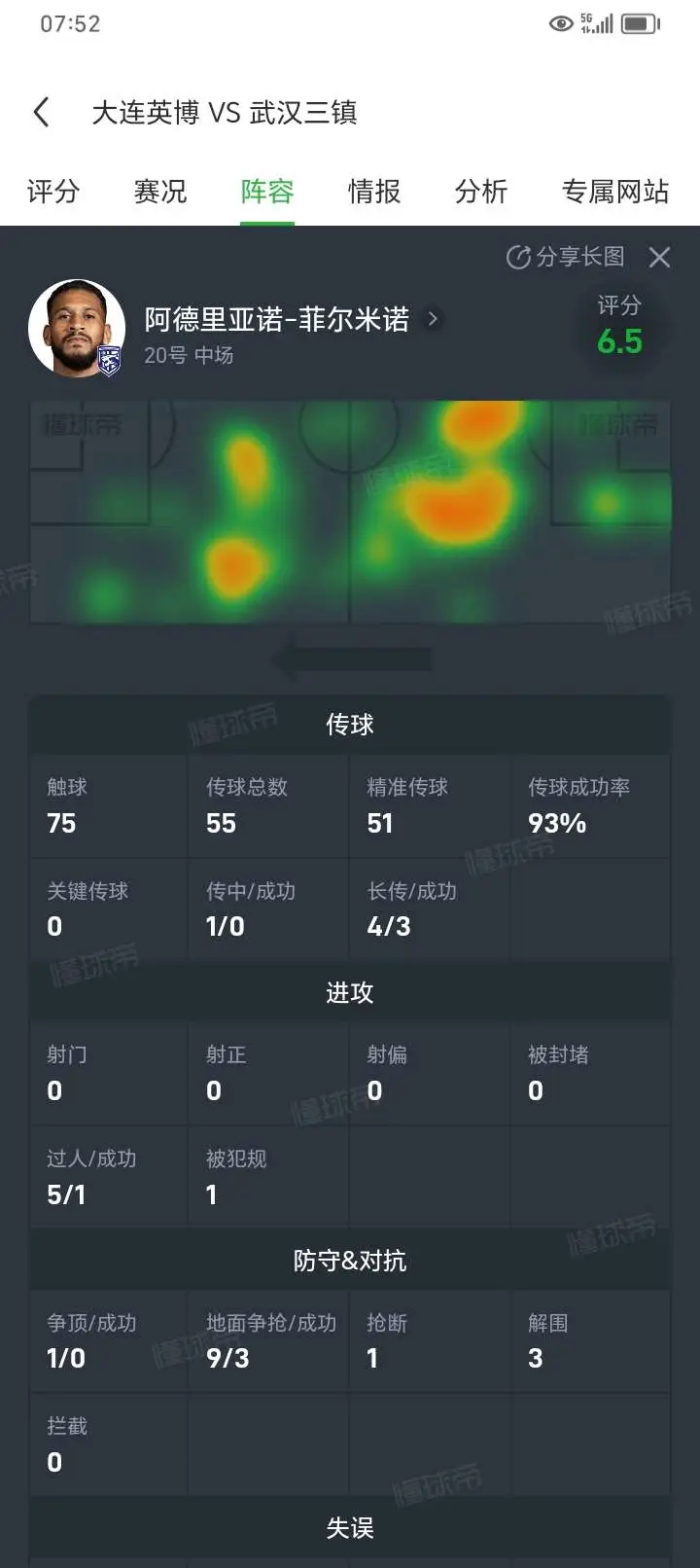This screenshot has width=700, height=1568.
Task: Select the 阵容 tab
Action: 267,191
